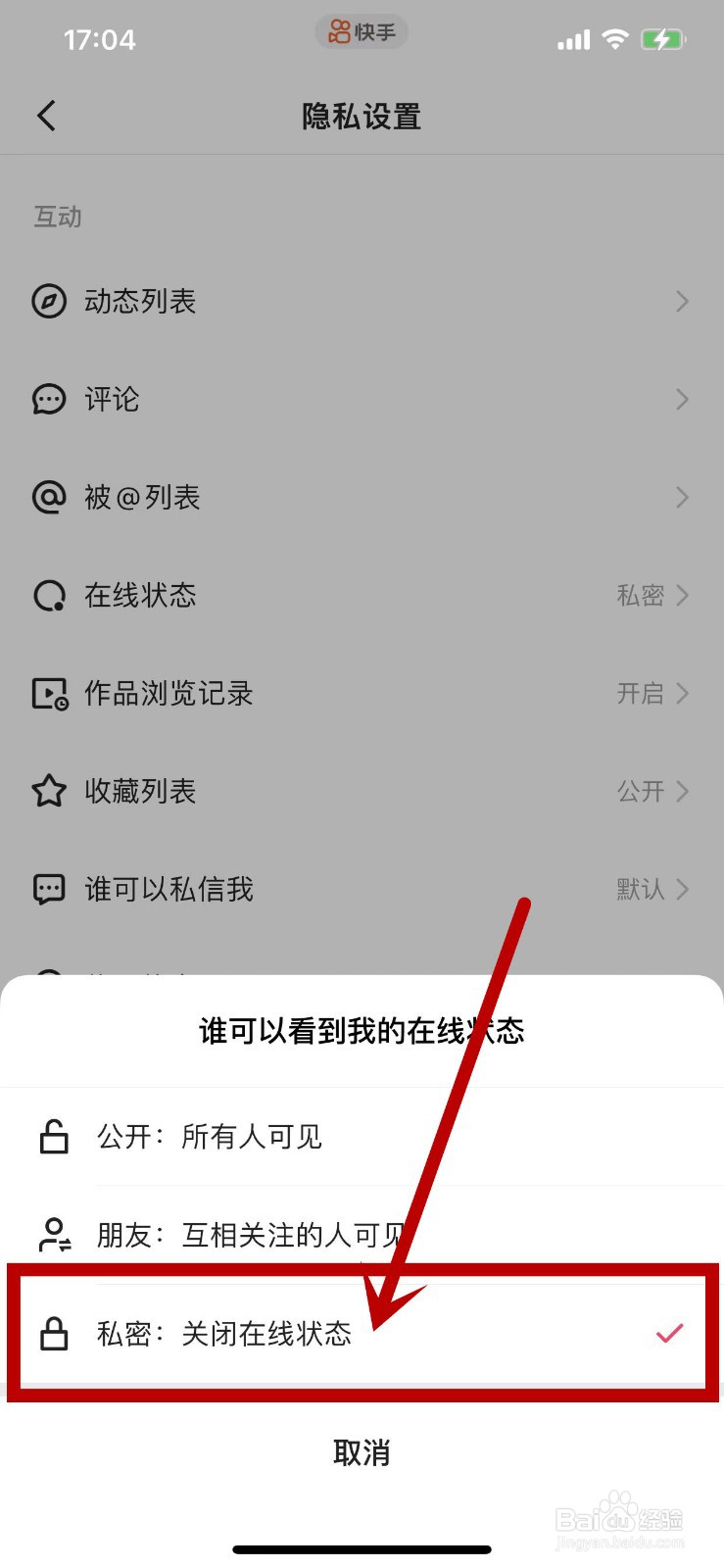Select the 动态列表 compass icon

tap(48, 302)
